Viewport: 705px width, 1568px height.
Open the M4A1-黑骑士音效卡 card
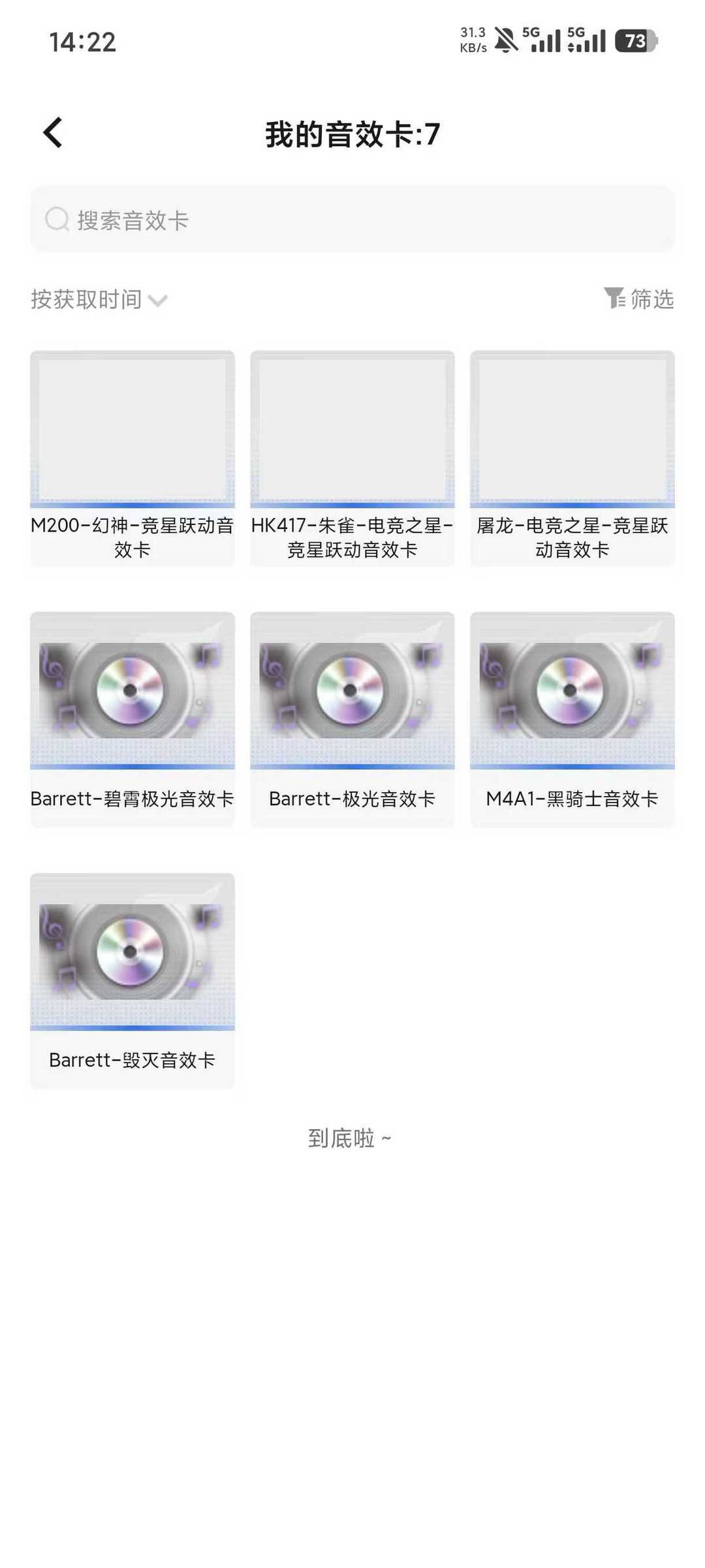pyautogui.click(x=572, y=718)
